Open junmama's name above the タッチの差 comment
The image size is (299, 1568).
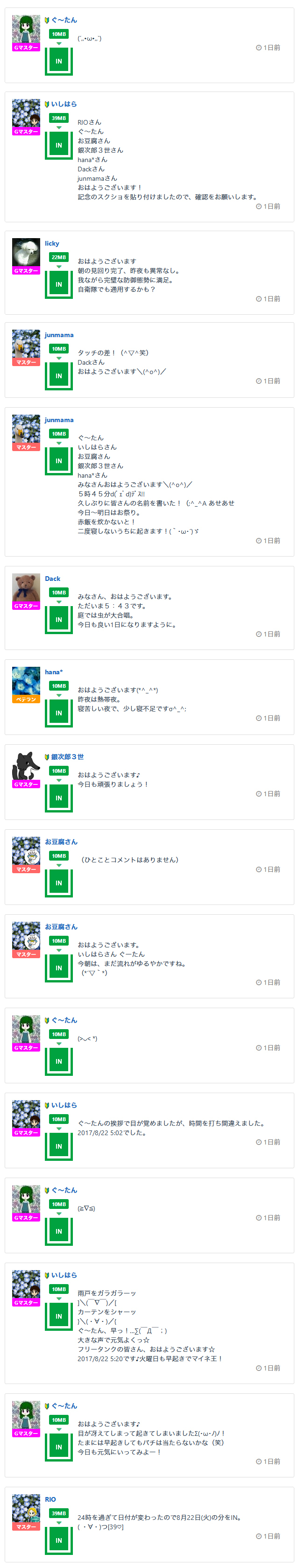(59, 335)
